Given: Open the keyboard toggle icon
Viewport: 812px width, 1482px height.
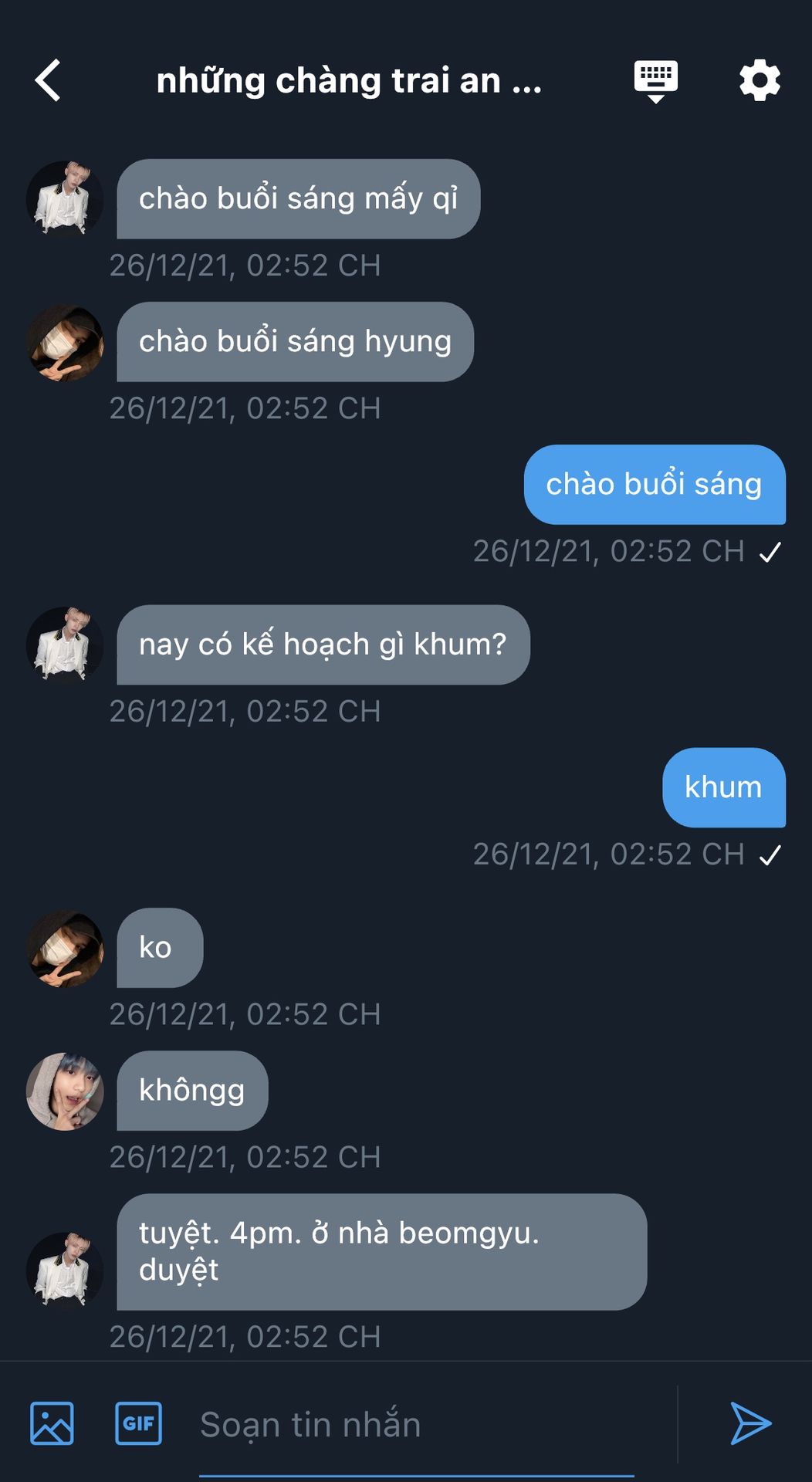Looking at the screenshot, I should click(x=655, y=80).
